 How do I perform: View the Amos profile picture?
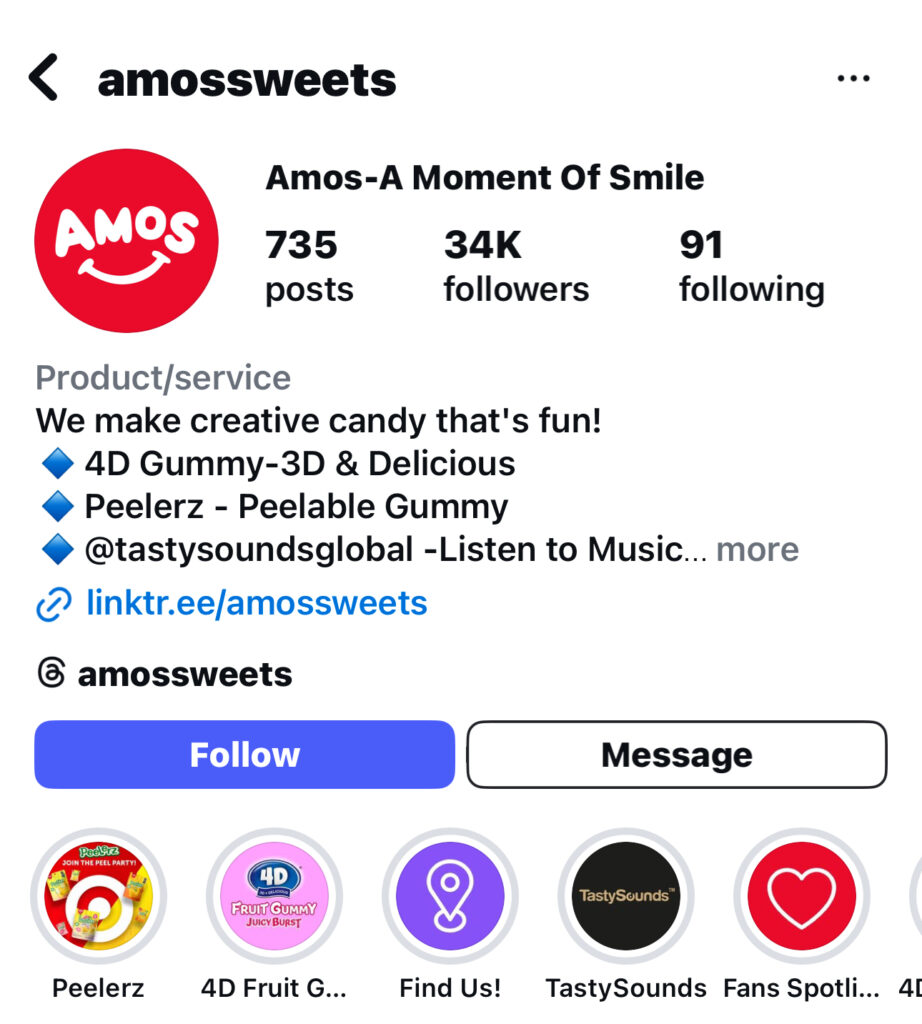(126, 241)
